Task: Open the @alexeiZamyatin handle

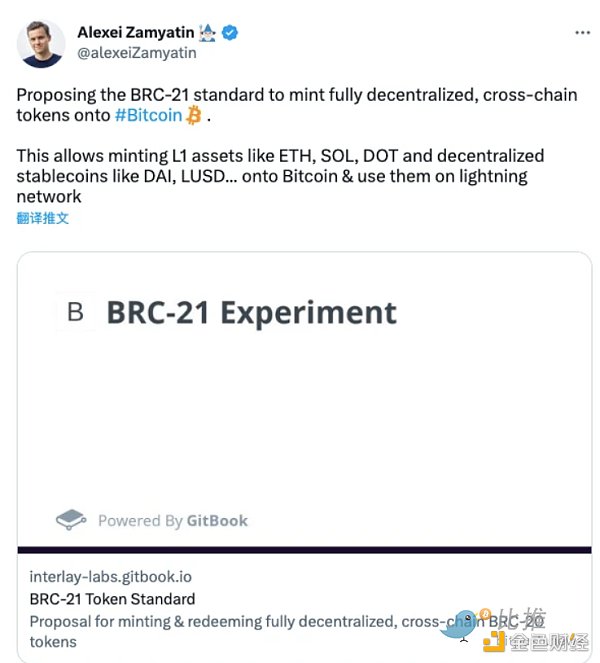Action: pos(137,54)
